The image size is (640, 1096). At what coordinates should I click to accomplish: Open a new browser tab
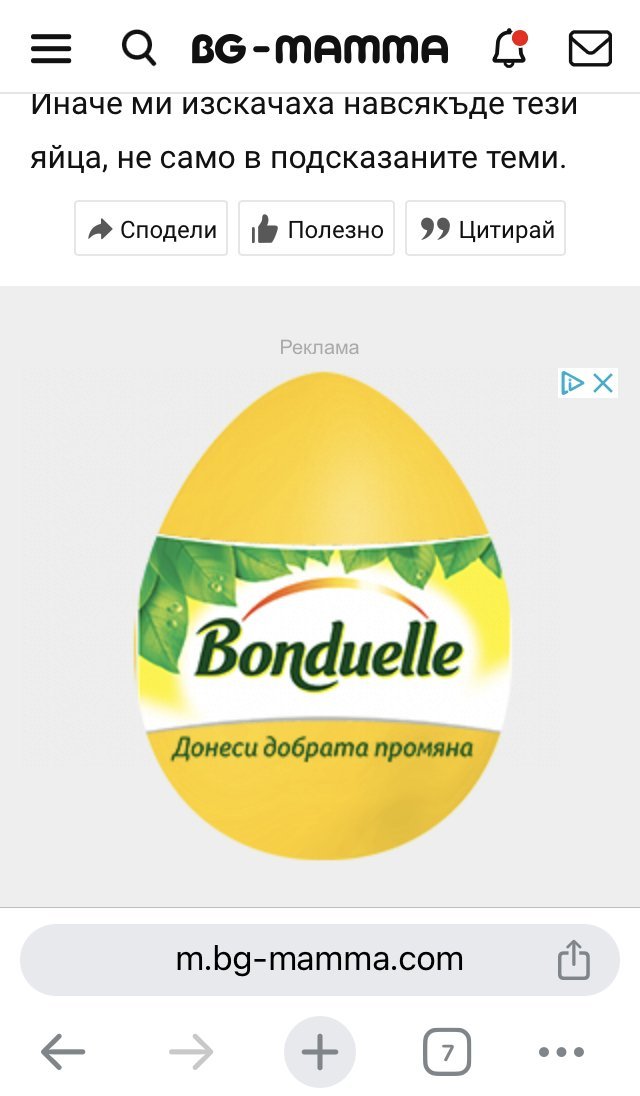(320, 1052)
